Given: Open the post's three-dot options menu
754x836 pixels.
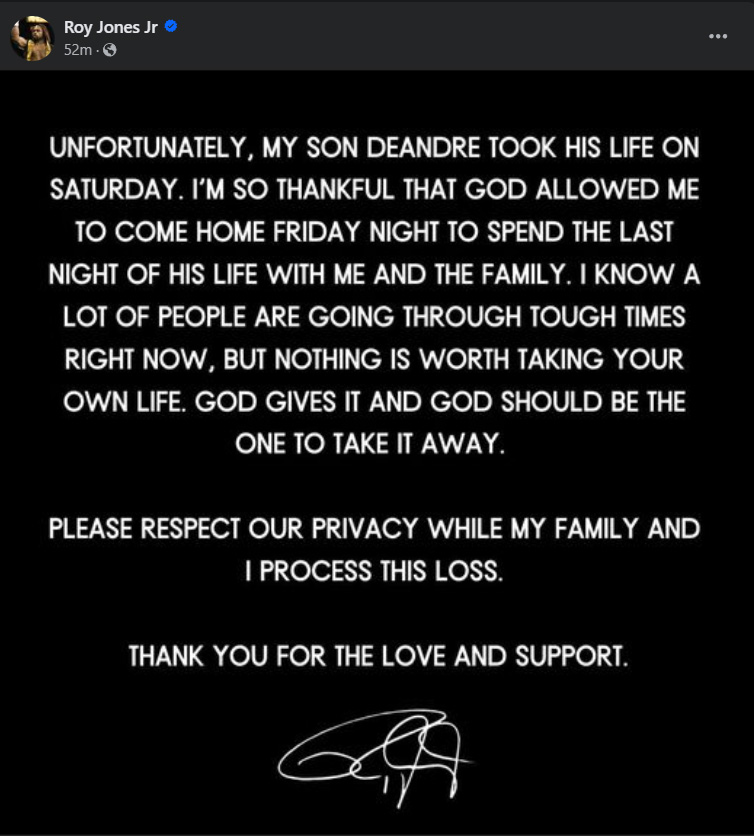Looking at the screenshot, I should (x=717, y=36).
